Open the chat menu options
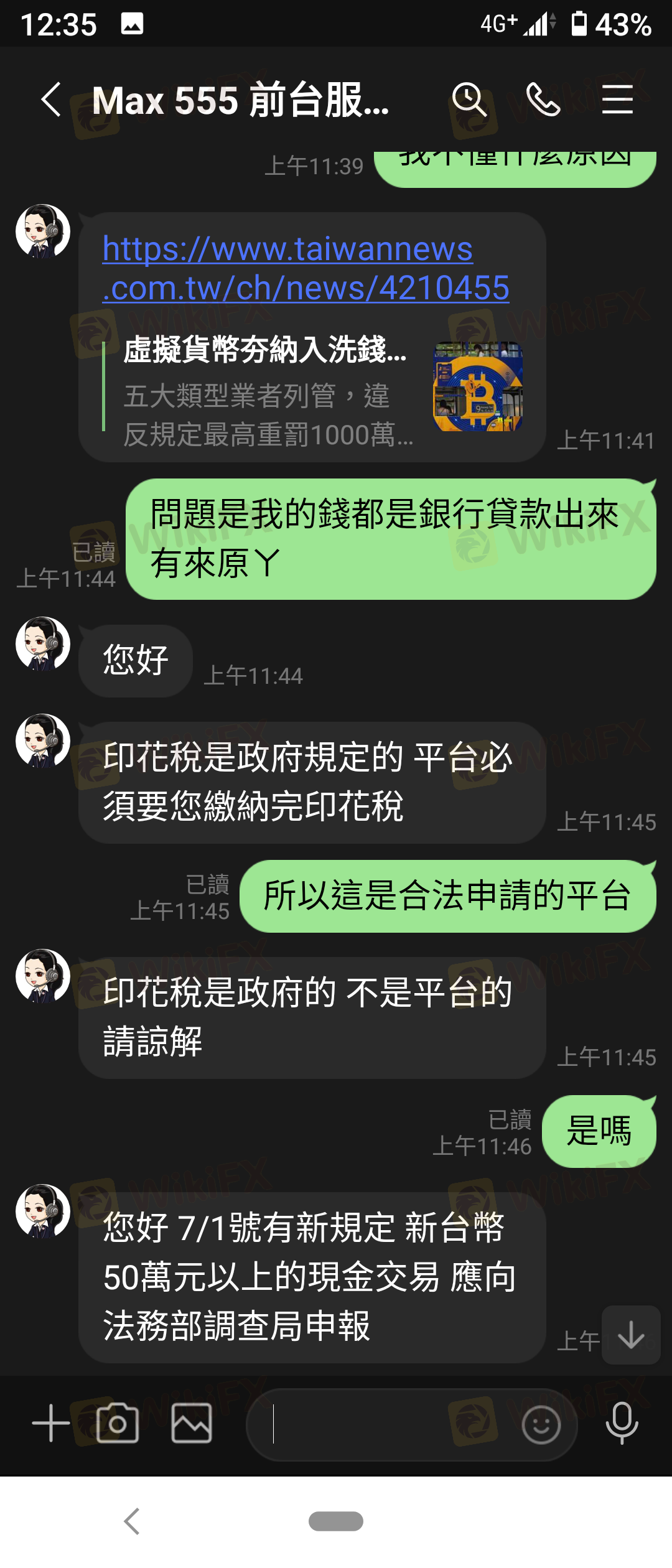 click(617, 100)
